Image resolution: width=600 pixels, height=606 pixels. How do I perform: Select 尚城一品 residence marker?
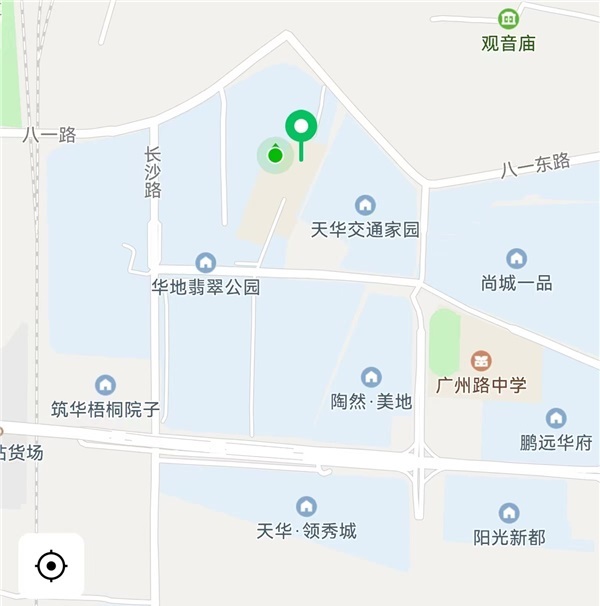(x=516, y=259)
